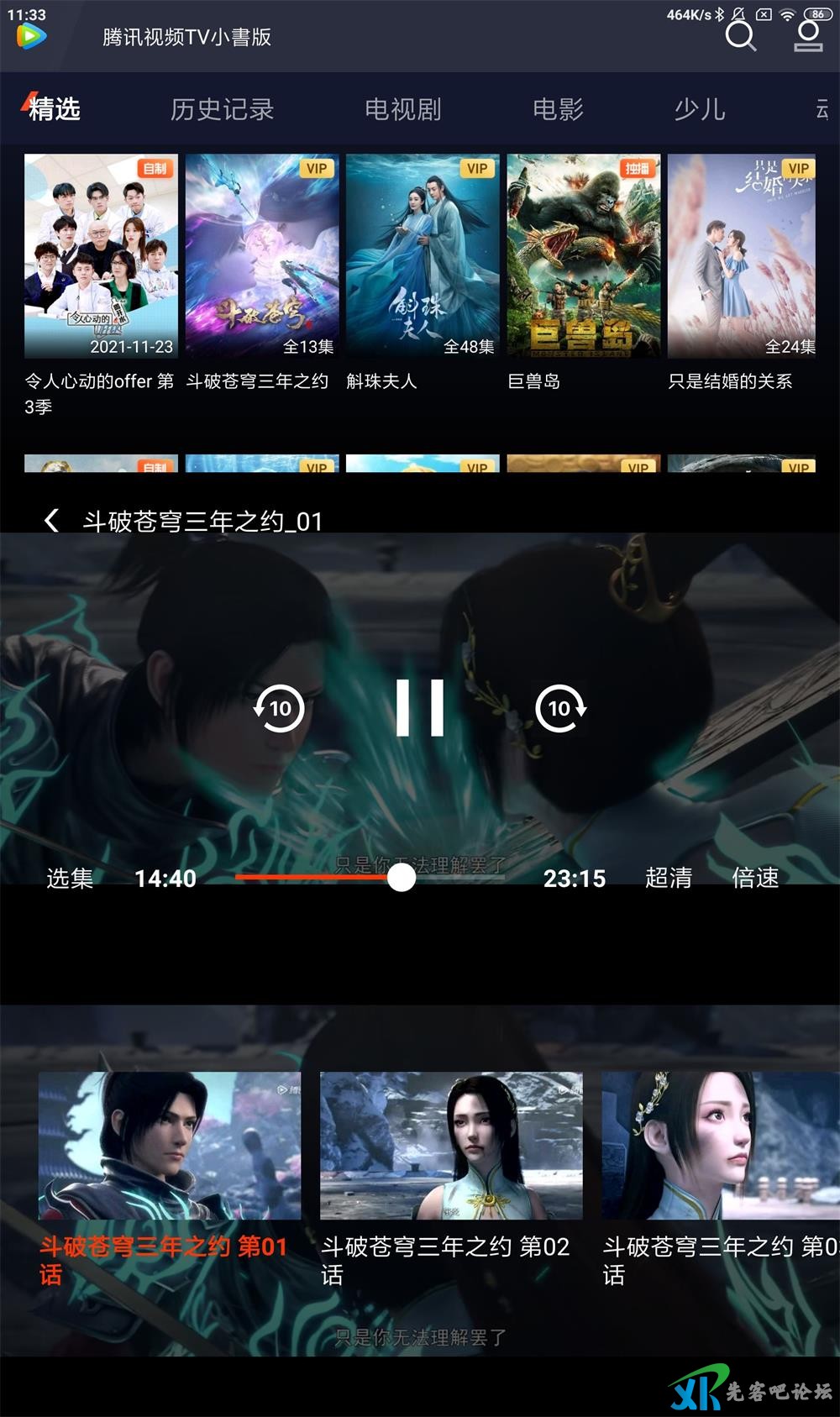The height and width of the screenshot is (1417, 840).
Task: Open the 只是结婚的关系 poster
Action: tap(742, 256)
